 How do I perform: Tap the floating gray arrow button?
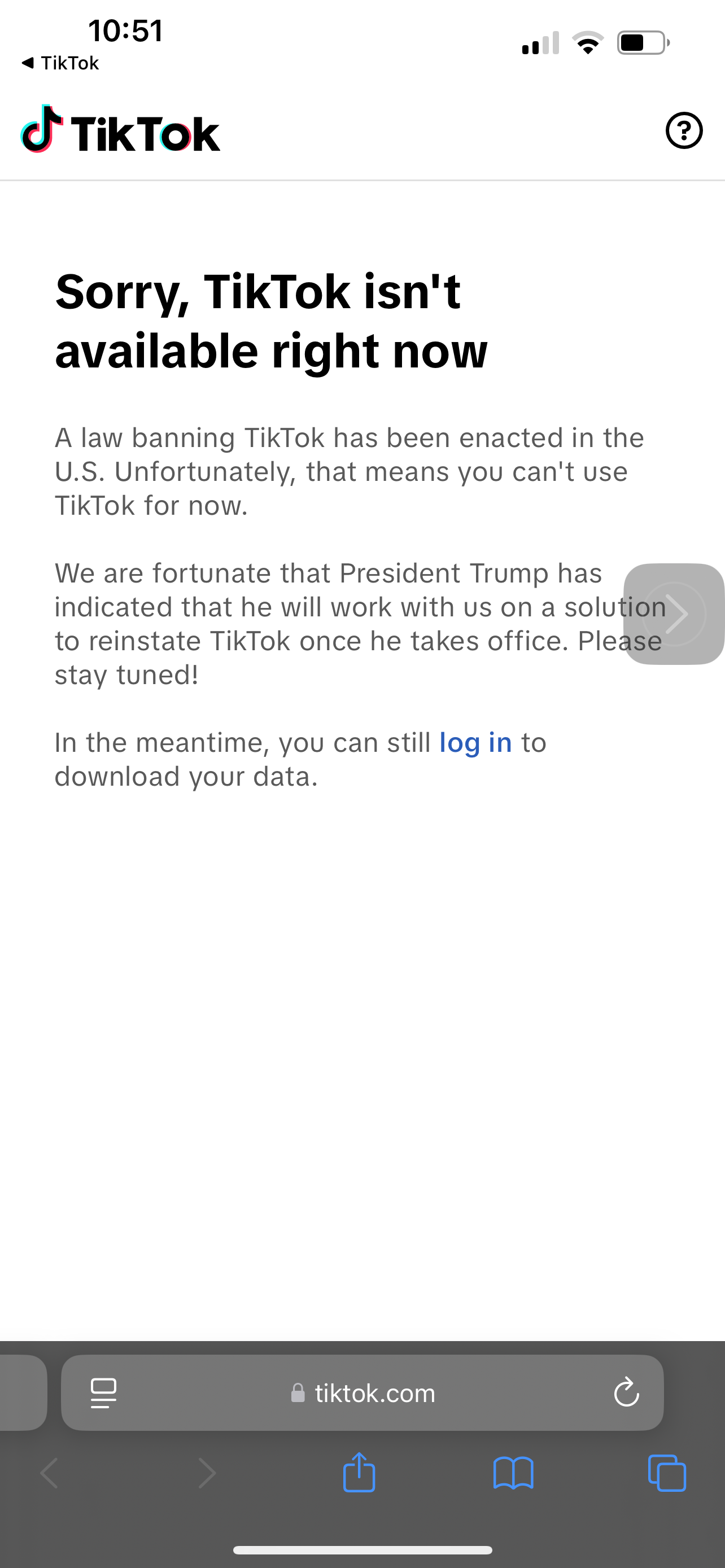(674, 614)
